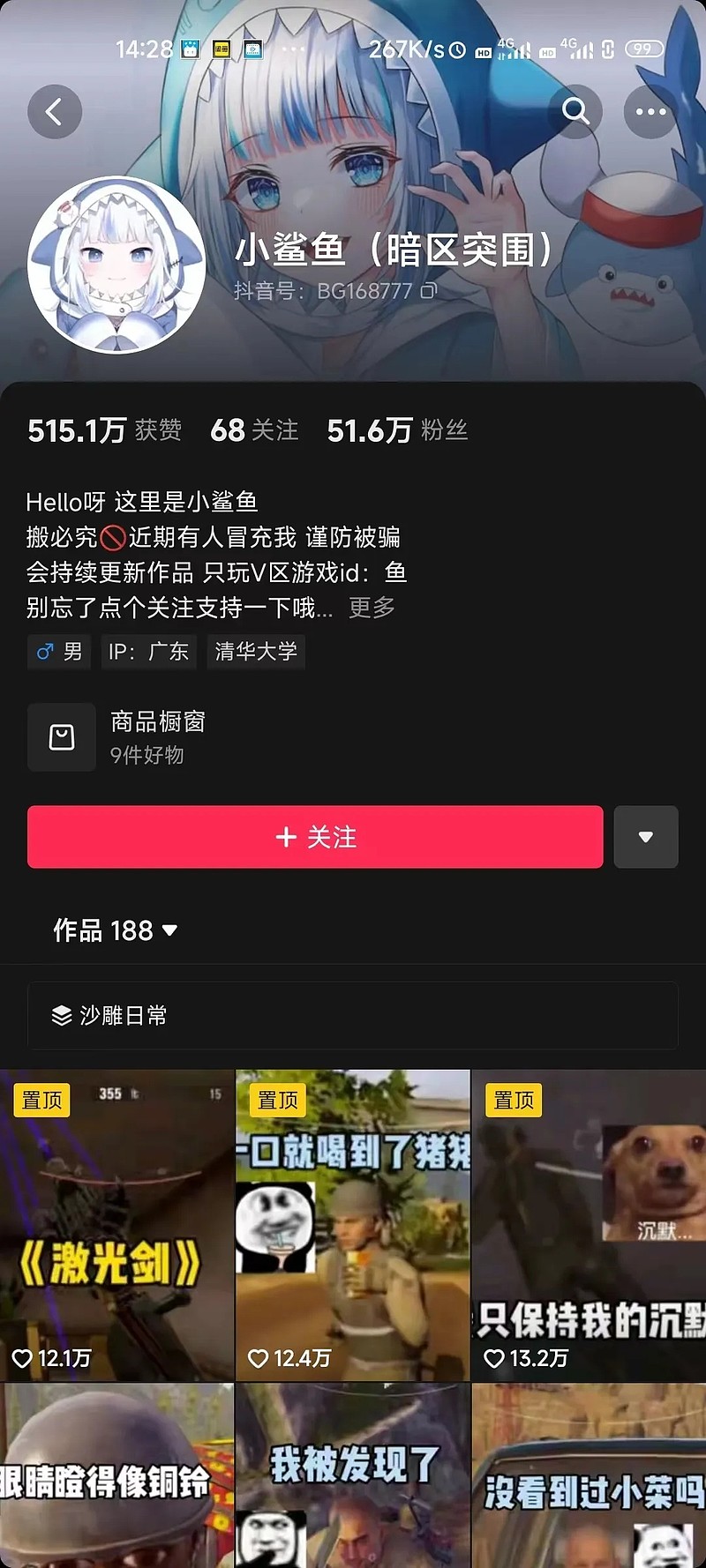This screenshot has height=1568, width=706.
Task: Copy the Douyin ID BG168777
Action: 428,291
